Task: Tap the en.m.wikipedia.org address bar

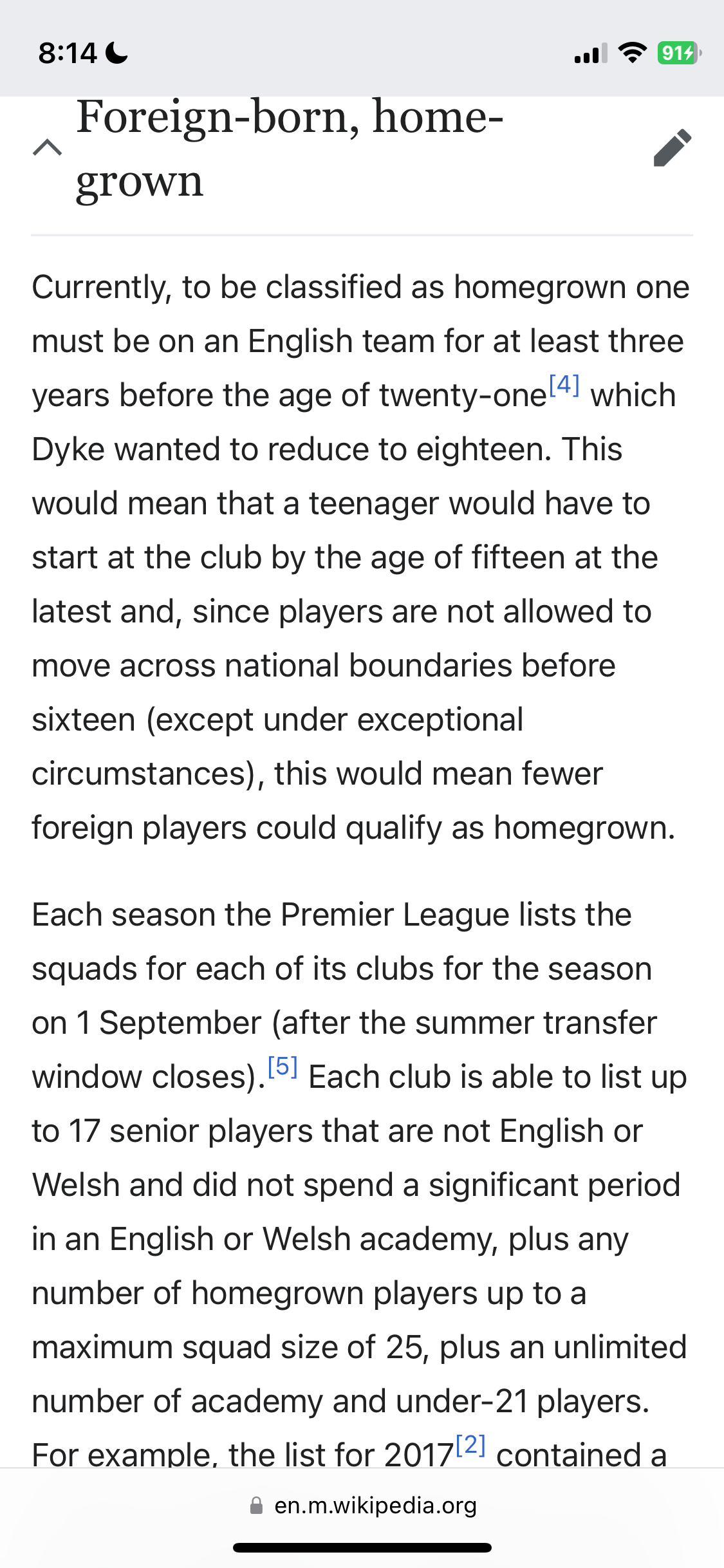Action: click(362, 1506)
